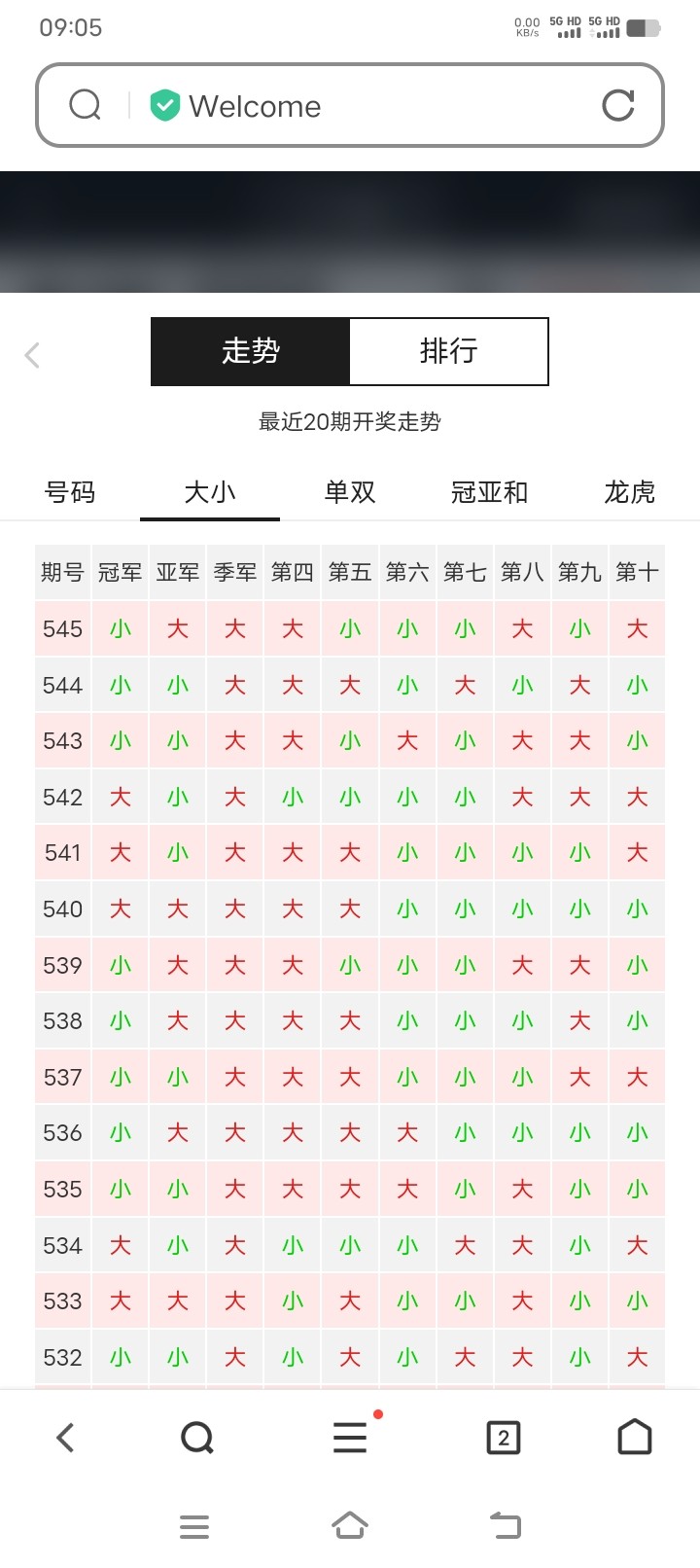Tap the search icon in address bar
Screen dimensions: 700x1568
(86, 105)
